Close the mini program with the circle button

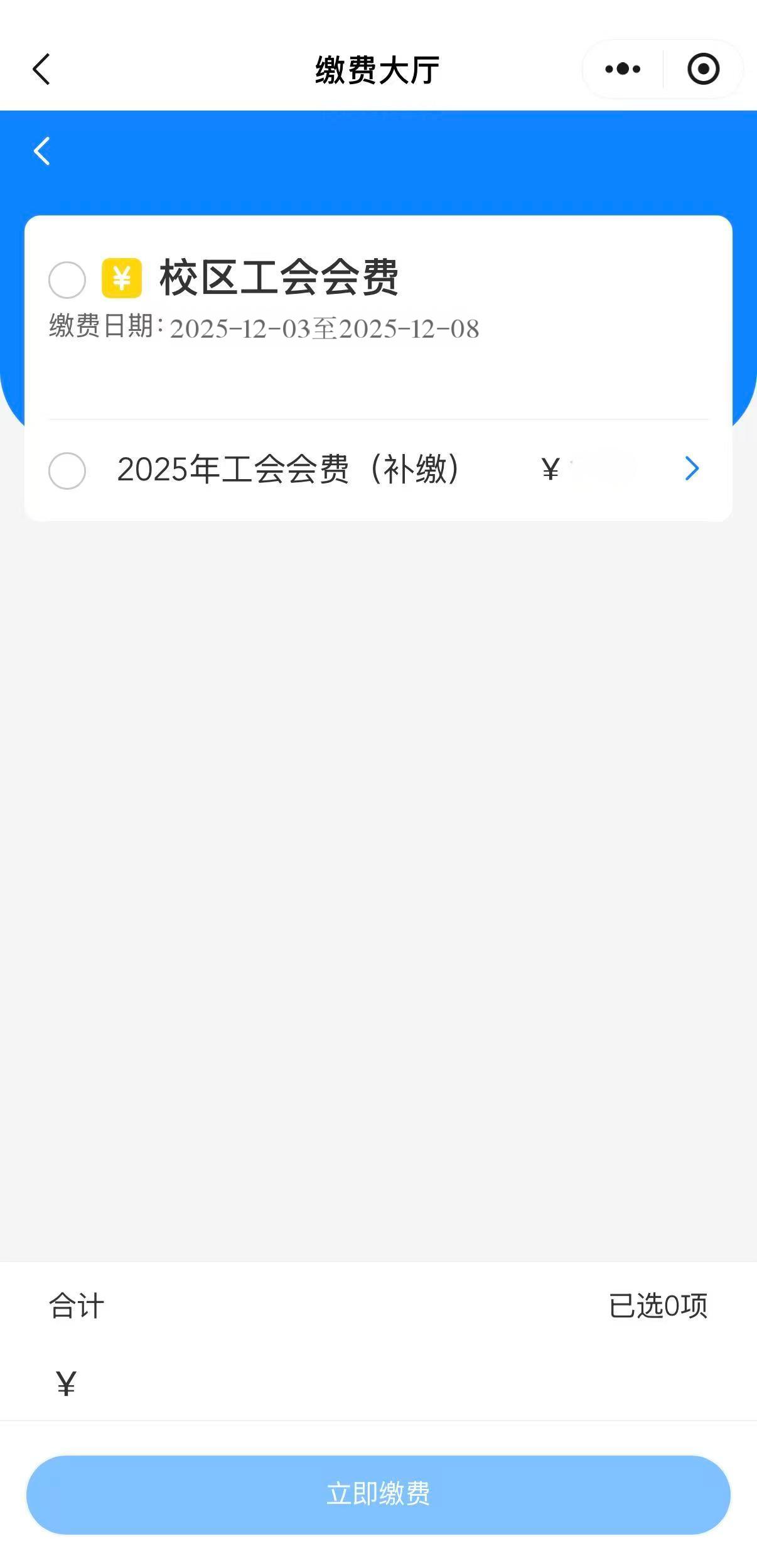click(703, 69)
